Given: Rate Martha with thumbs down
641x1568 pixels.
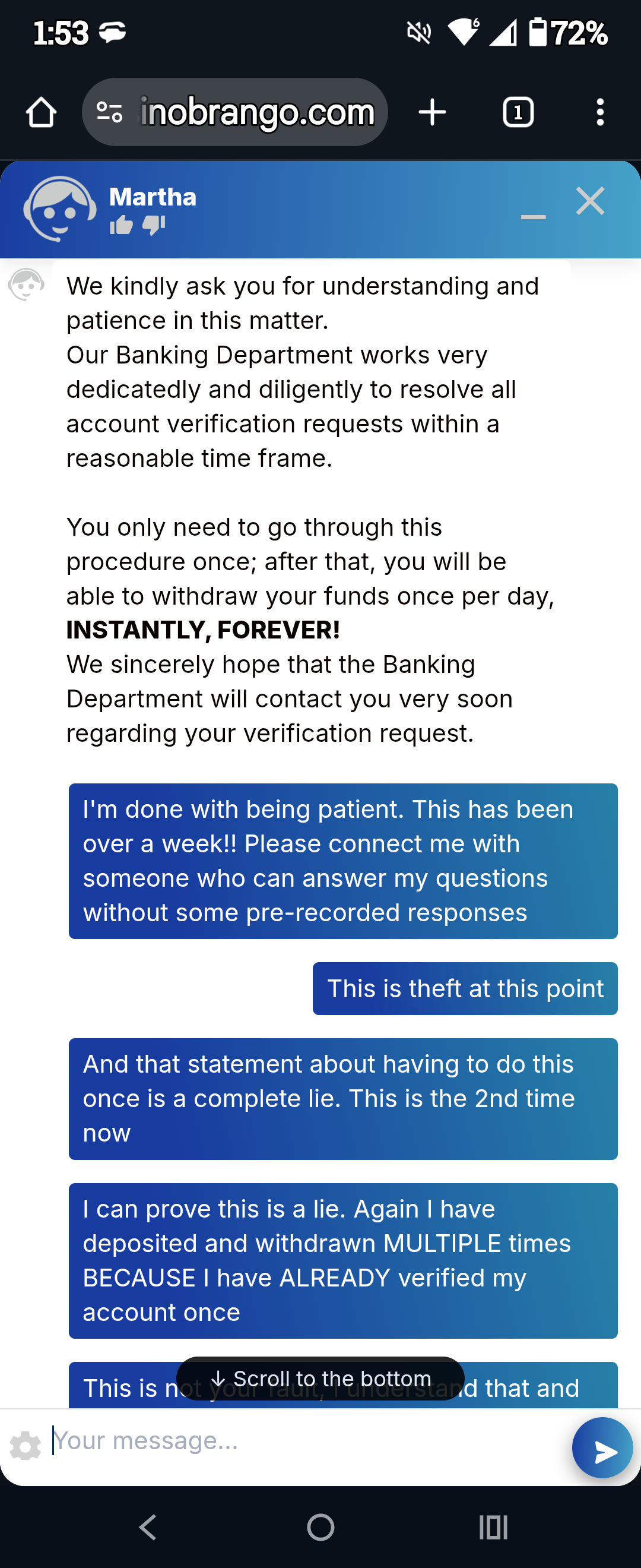Looking at the screenshot, I should pos(154,226).
